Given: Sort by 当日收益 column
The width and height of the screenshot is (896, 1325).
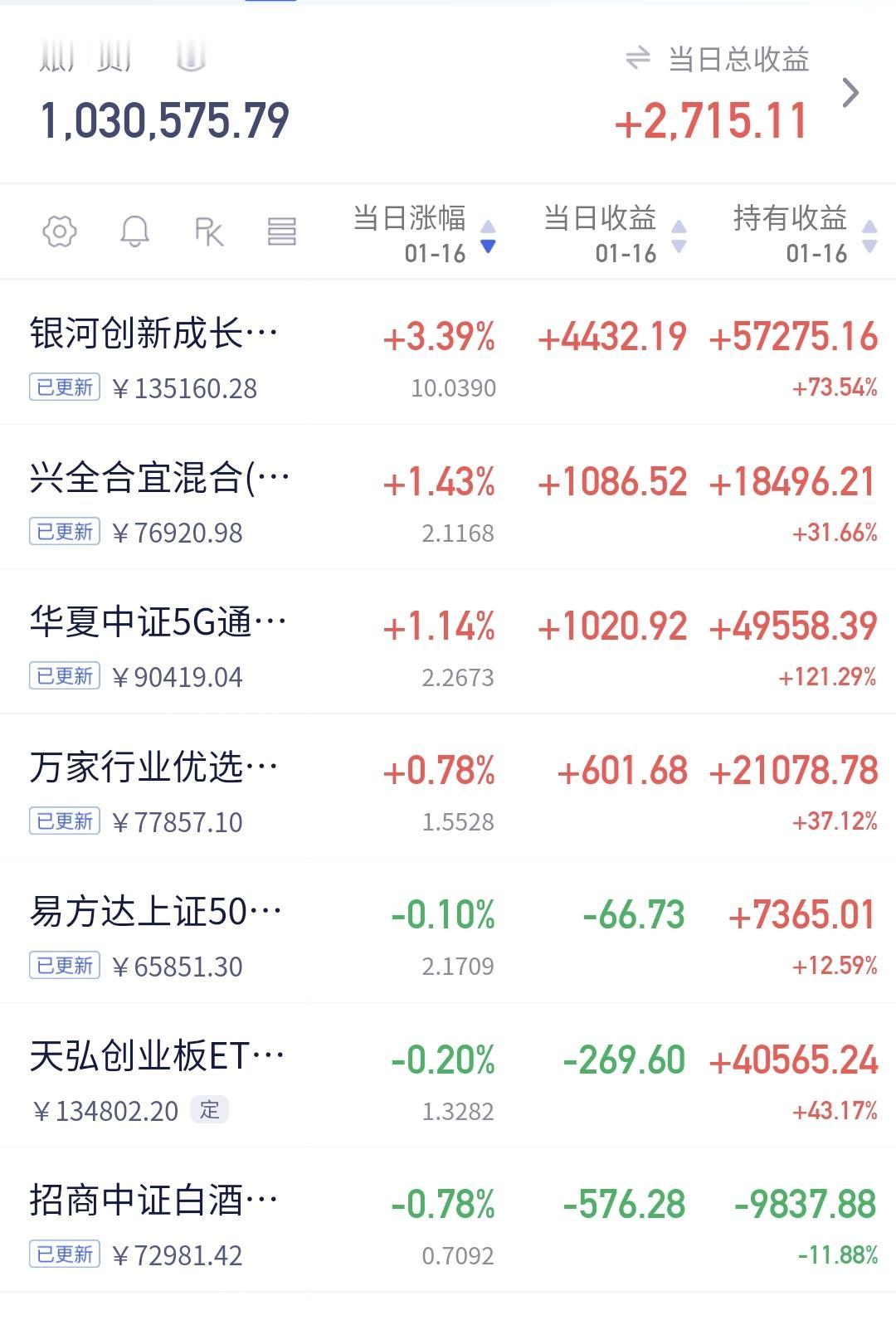Looking at the screenshot, I should coord(616,234).
